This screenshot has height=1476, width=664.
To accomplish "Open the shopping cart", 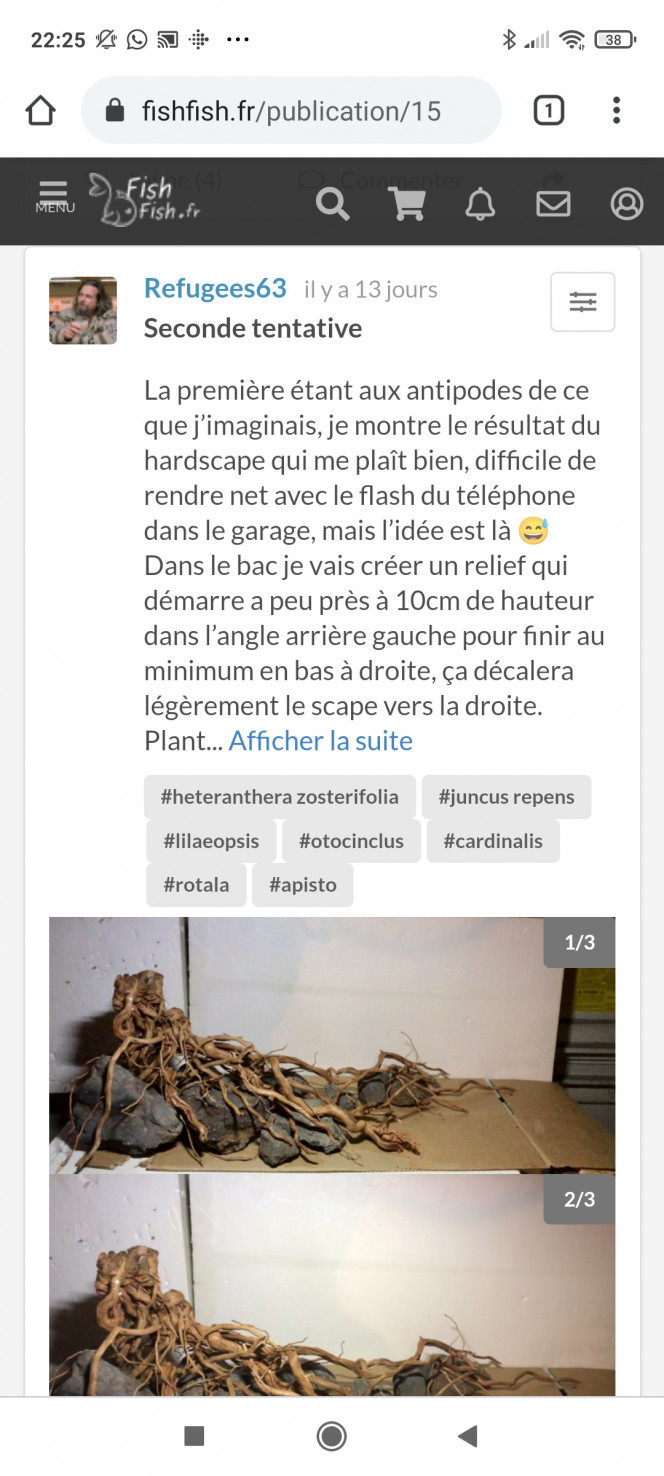I will (406, 204).
